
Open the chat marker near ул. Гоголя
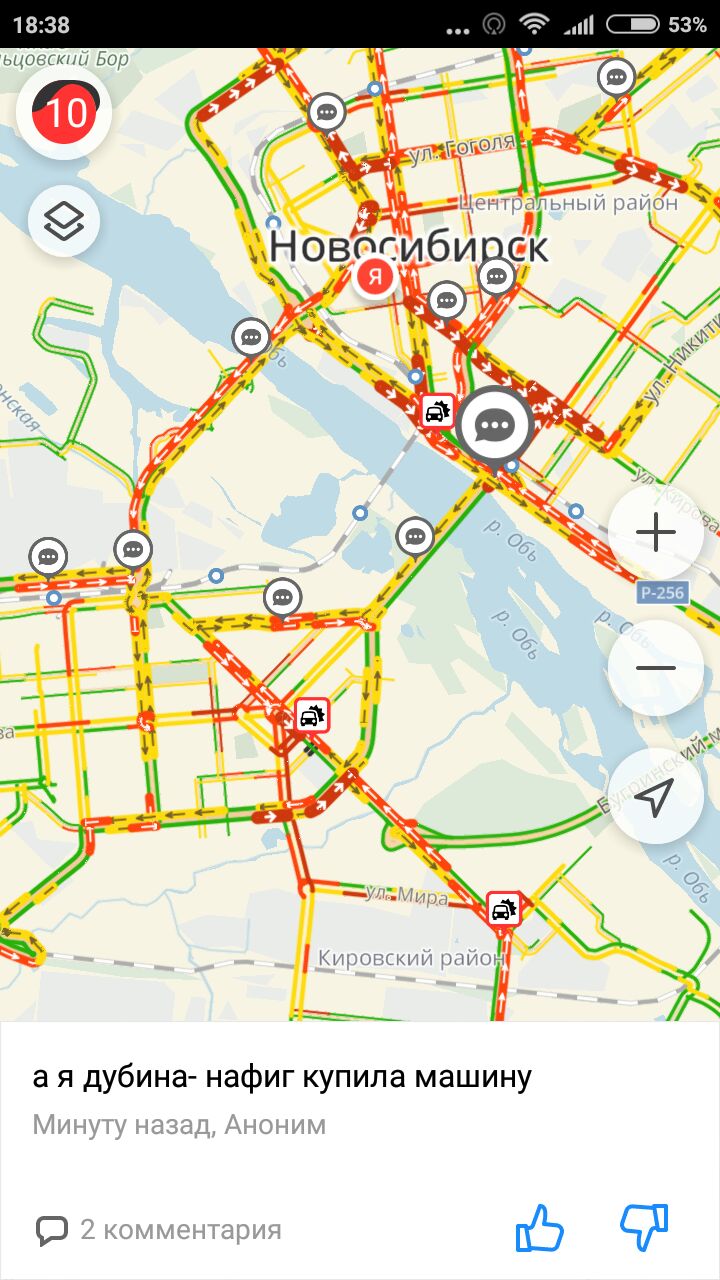[327, 112]
